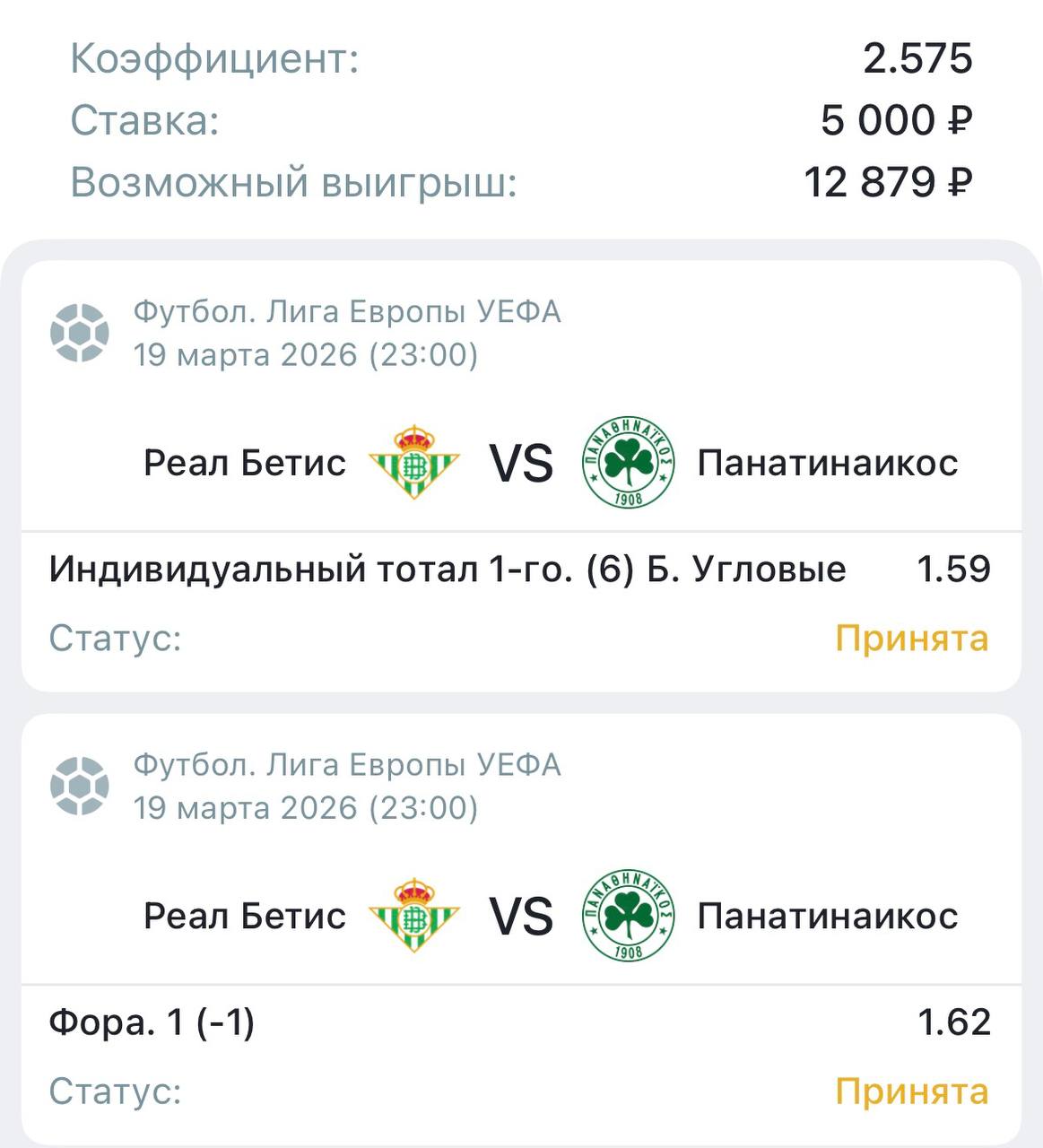Open the Реал Бетис match card with Фора. 1 (-1)
This screenshot has width=1043, height=1148.
point(520,917)
